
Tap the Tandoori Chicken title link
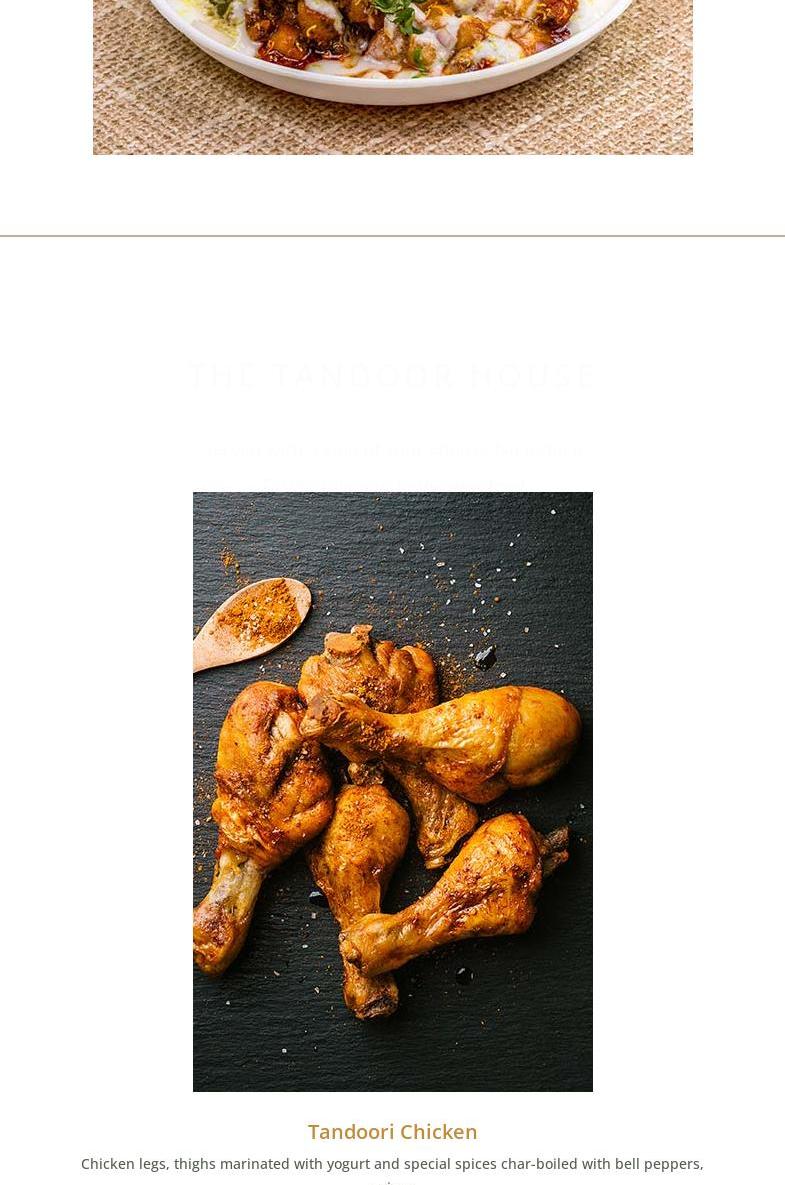pos(392,1131)
